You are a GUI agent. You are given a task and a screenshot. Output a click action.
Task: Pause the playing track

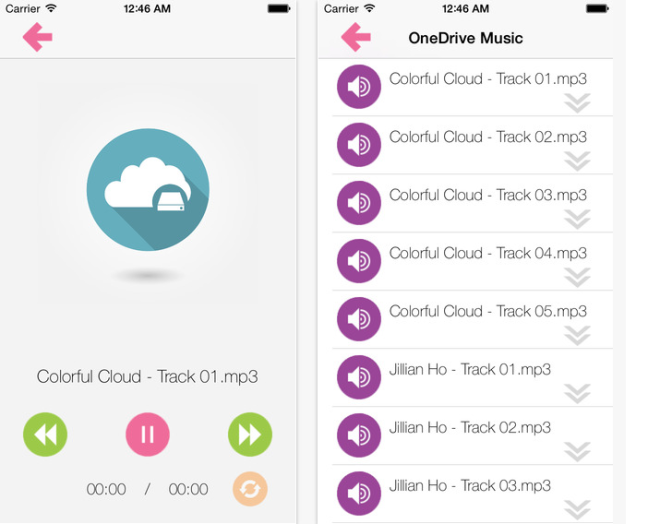(x=147, y=434)
